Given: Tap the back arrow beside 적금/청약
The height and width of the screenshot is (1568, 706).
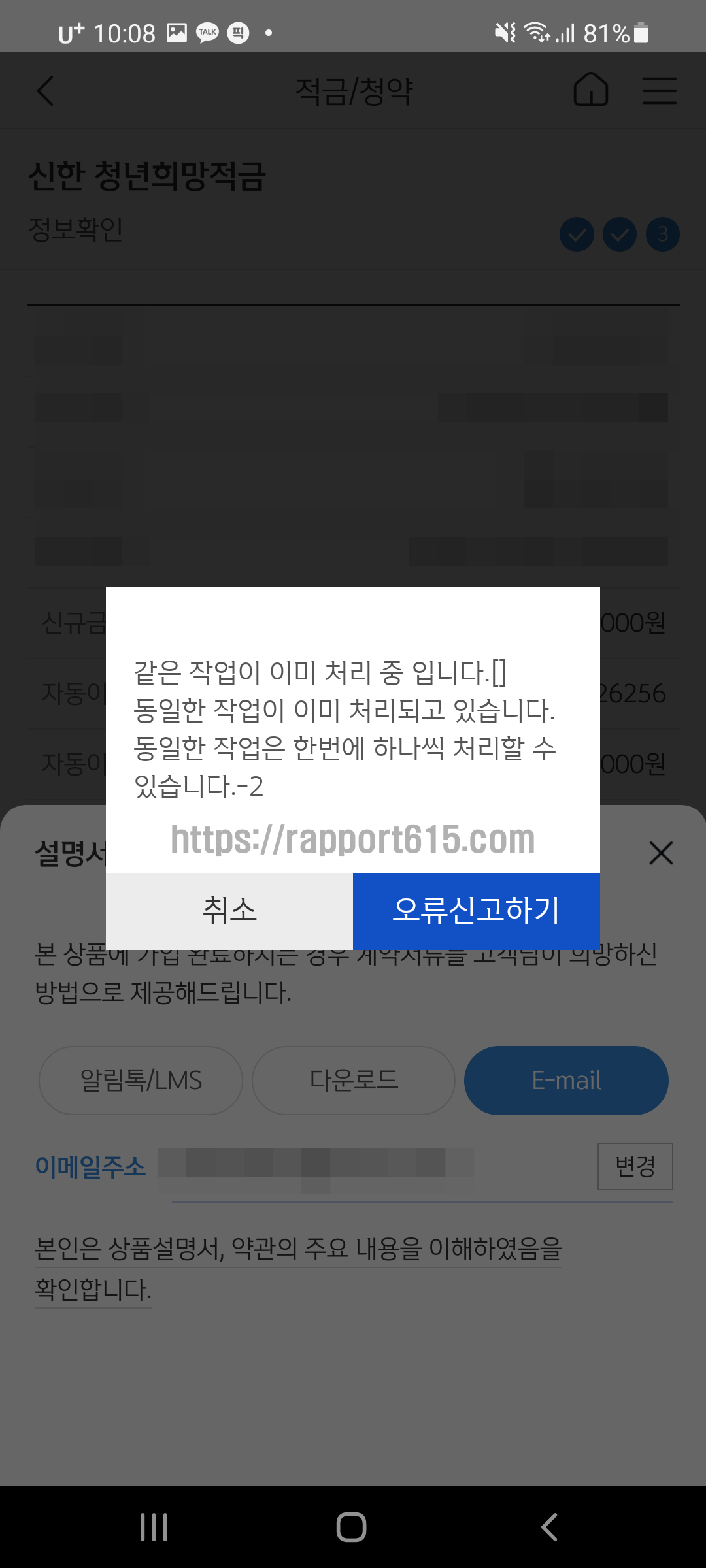Looking at the screenshot, I should 44,91.
